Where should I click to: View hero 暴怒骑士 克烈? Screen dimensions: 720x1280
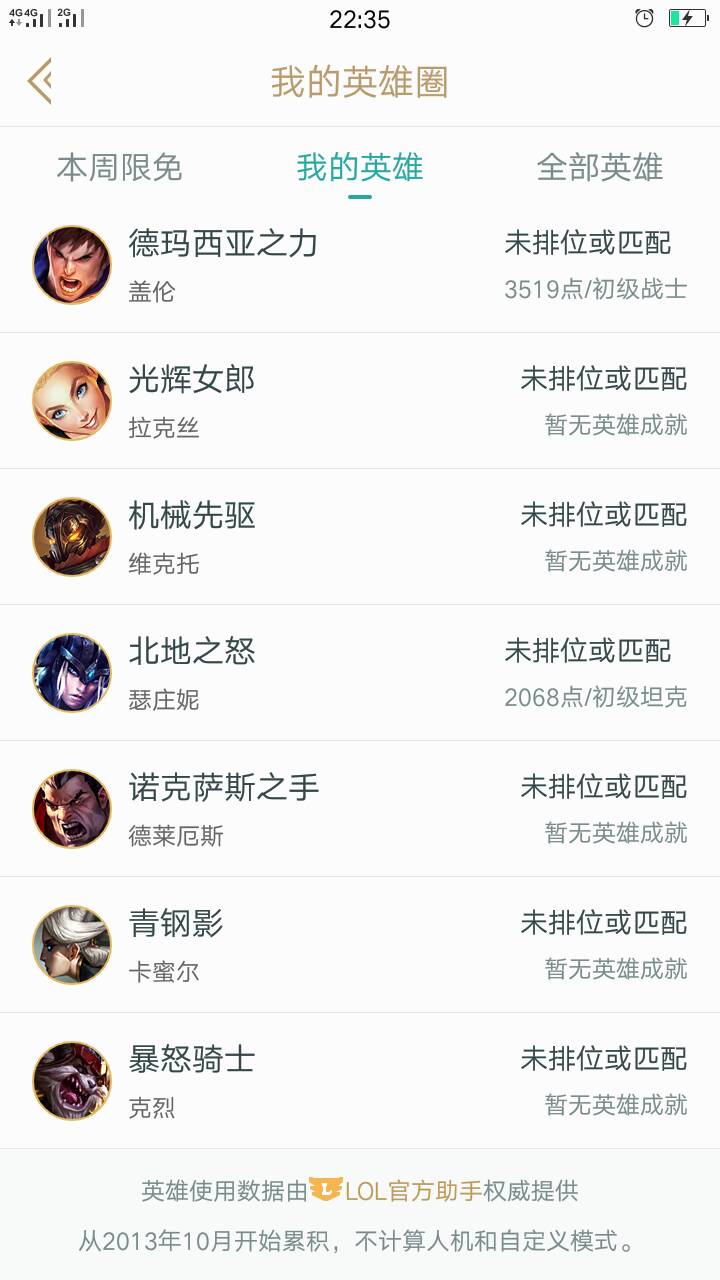tap(360, 1081)
